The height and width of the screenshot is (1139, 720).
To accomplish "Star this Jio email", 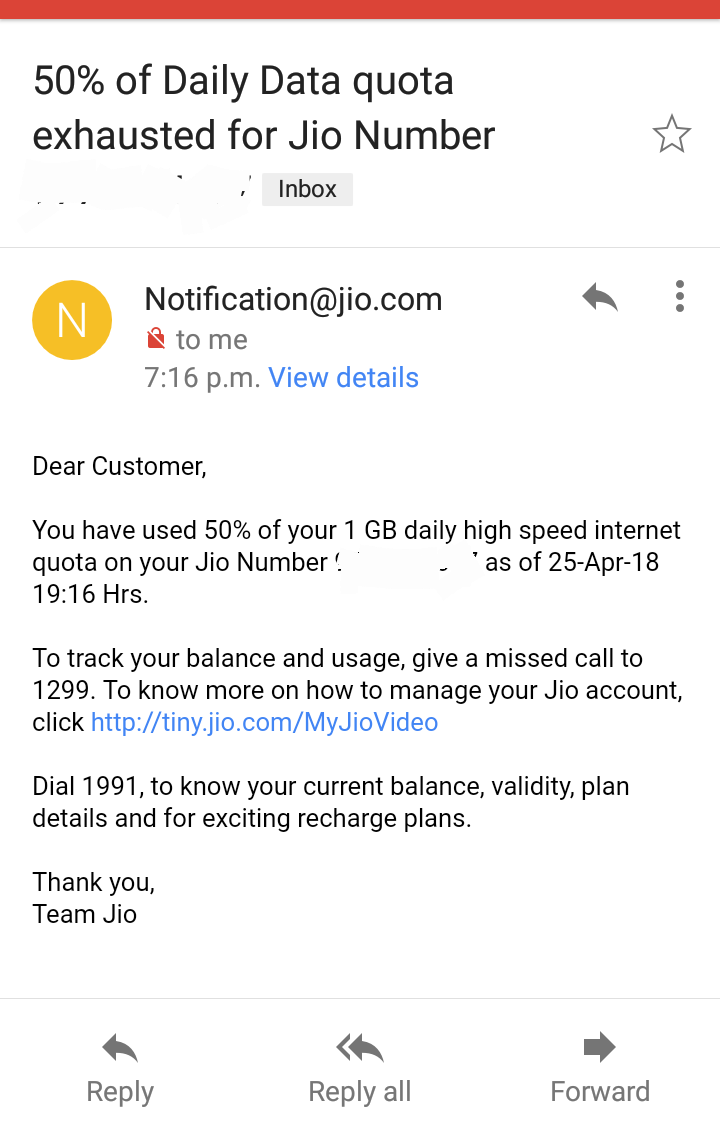I will pyautogui.click(x=671, y=134).
